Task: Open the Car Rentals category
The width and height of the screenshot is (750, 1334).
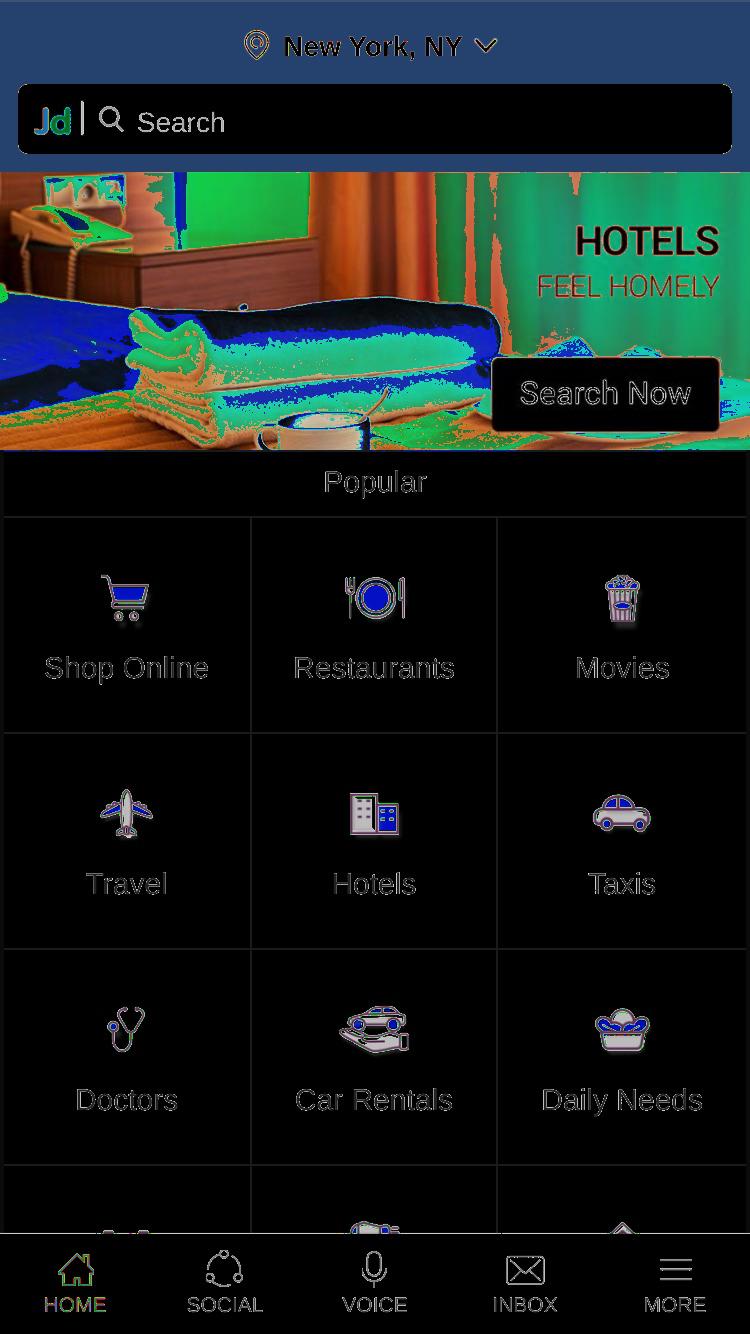Action: (374, 1057)
